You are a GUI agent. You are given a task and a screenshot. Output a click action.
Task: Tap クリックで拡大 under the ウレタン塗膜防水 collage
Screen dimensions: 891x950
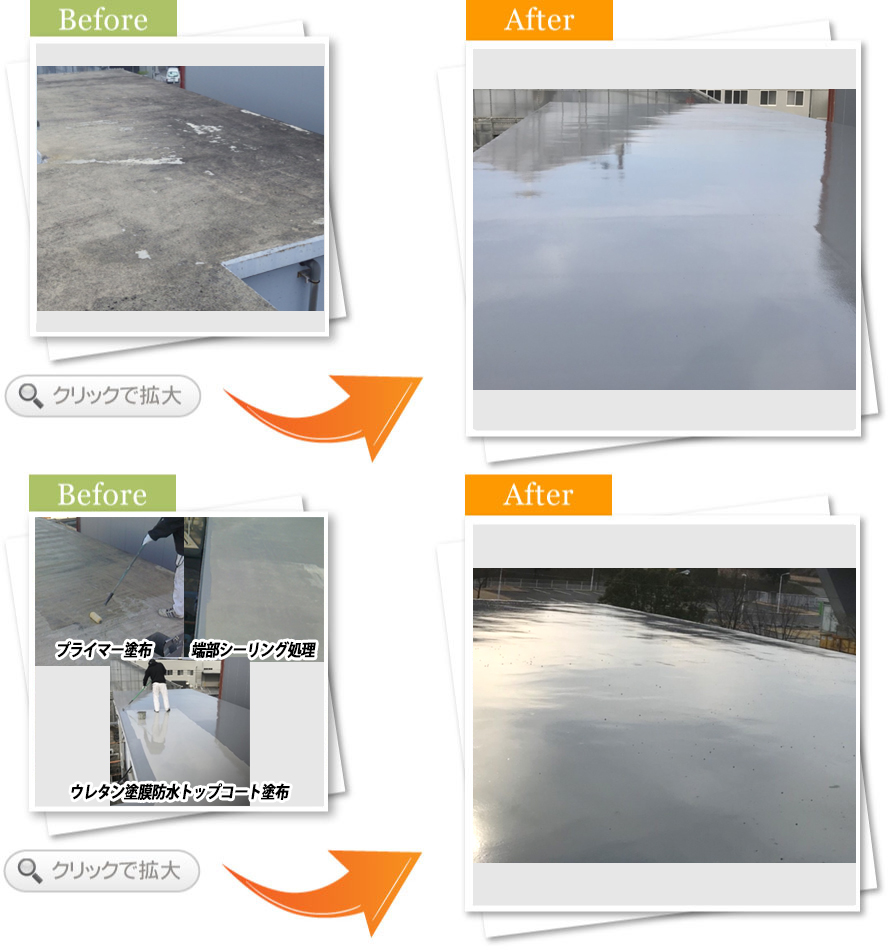(x=102, y=870)
